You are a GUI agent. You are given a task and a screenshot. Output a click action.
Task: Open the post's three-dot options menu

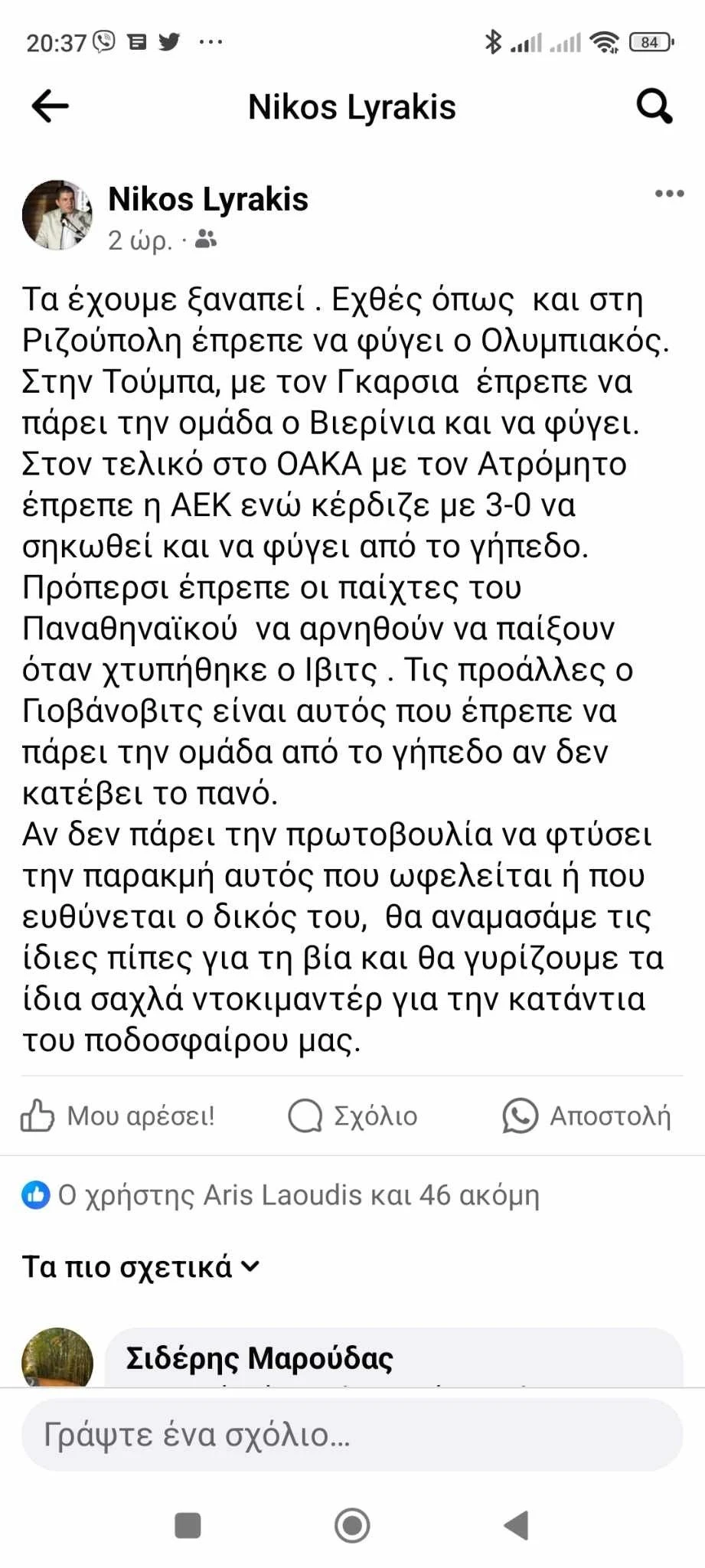coord(669,194)
